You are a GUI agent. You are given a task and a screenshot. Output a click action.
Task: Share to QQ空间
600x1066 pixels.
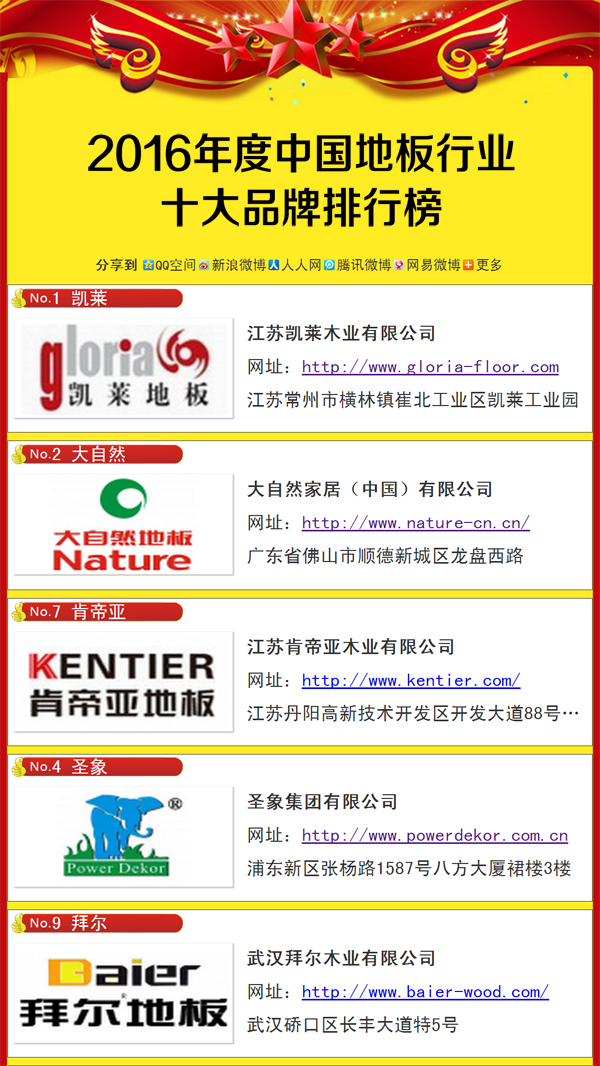170,265
